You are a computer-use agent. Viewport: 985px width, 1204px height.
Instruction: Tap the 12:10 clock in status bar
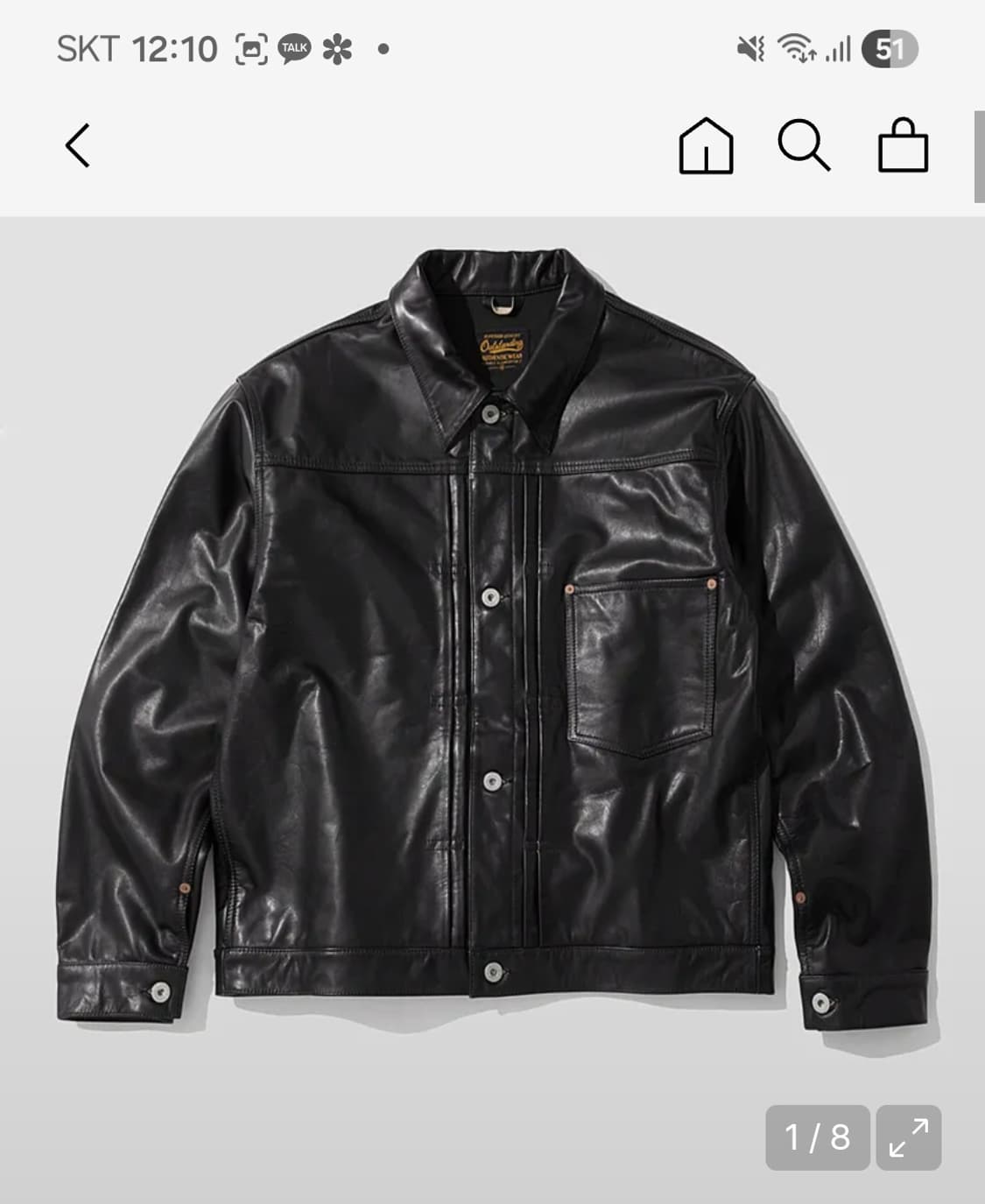pos(174,50)
